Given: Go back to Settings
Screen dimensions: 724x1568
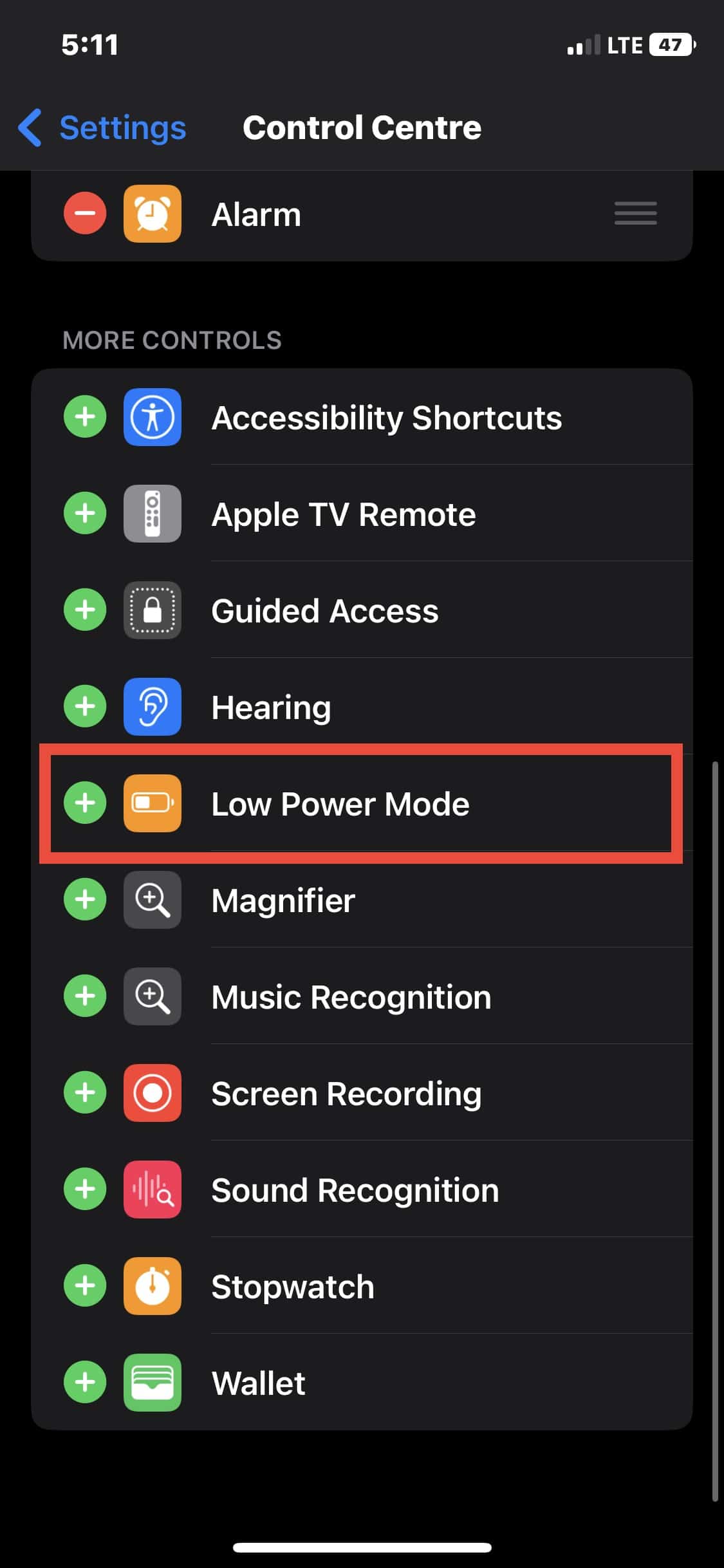Looking at the screenshot, I should pyautogui.click(x=103, y=127).
